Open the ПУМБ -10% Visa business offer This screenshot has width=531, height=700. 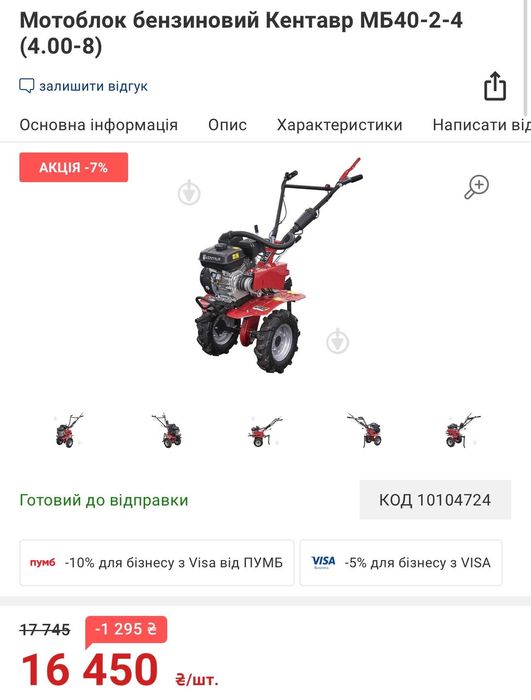point(157,562)
